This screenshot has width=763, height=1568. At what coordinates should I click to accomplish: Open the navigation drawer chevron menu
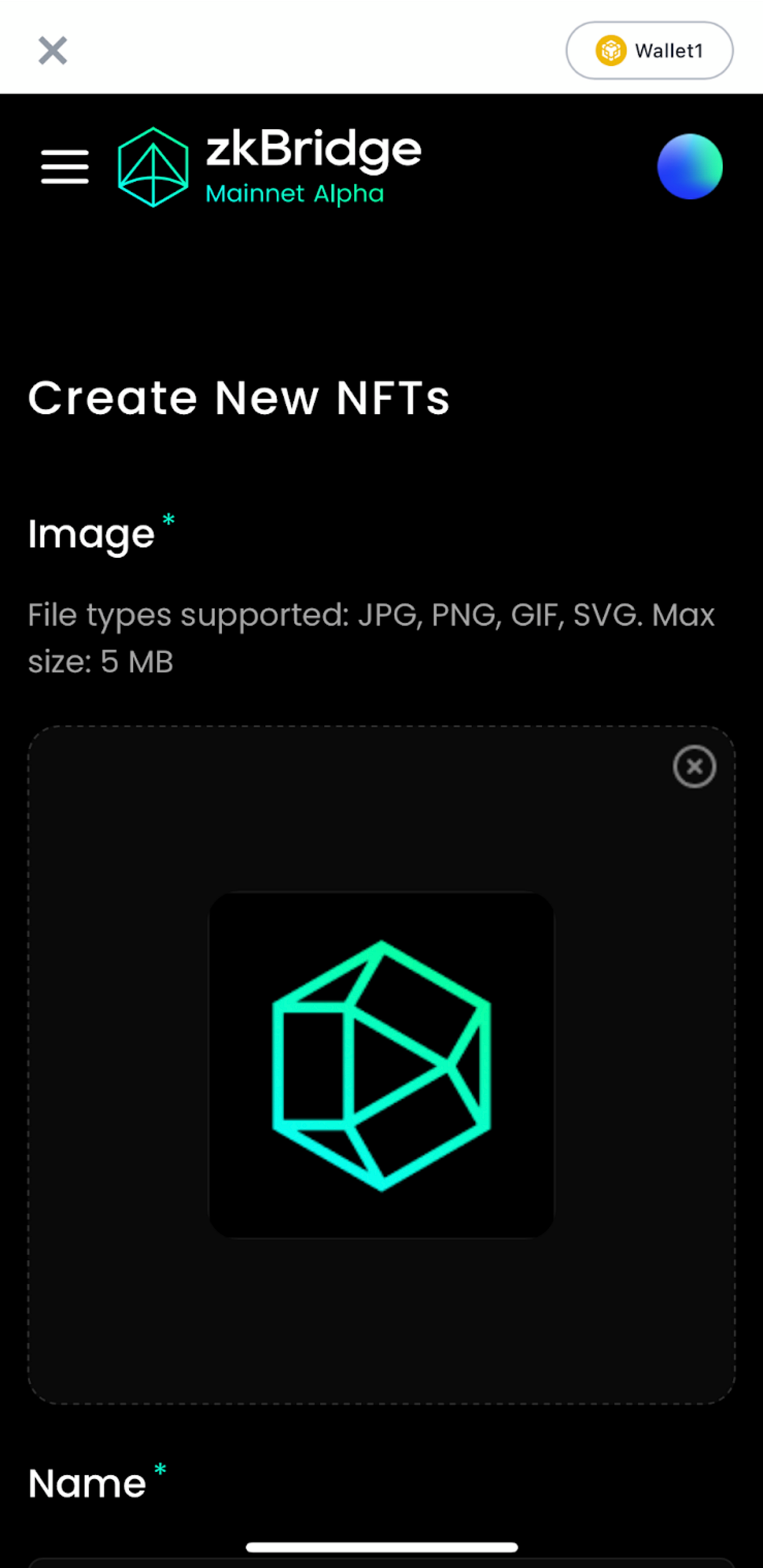click(x=64, y=166)
